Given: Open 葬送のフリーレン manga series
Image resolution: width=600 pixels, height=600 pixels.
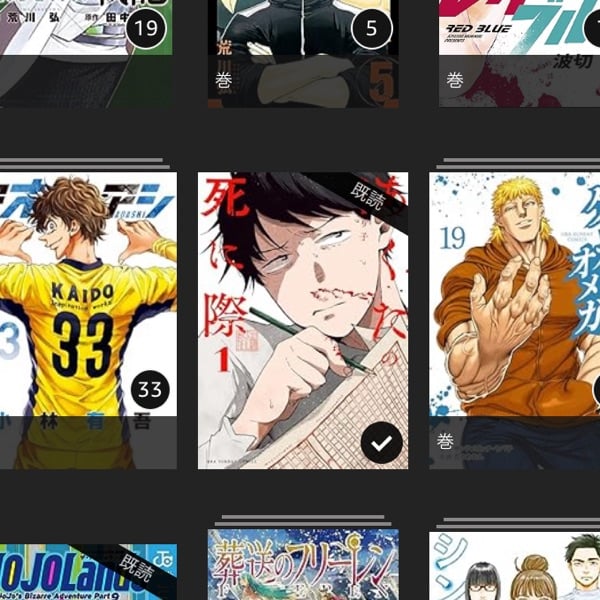Looking at the screenshot, I should click(x=302, y=565).
